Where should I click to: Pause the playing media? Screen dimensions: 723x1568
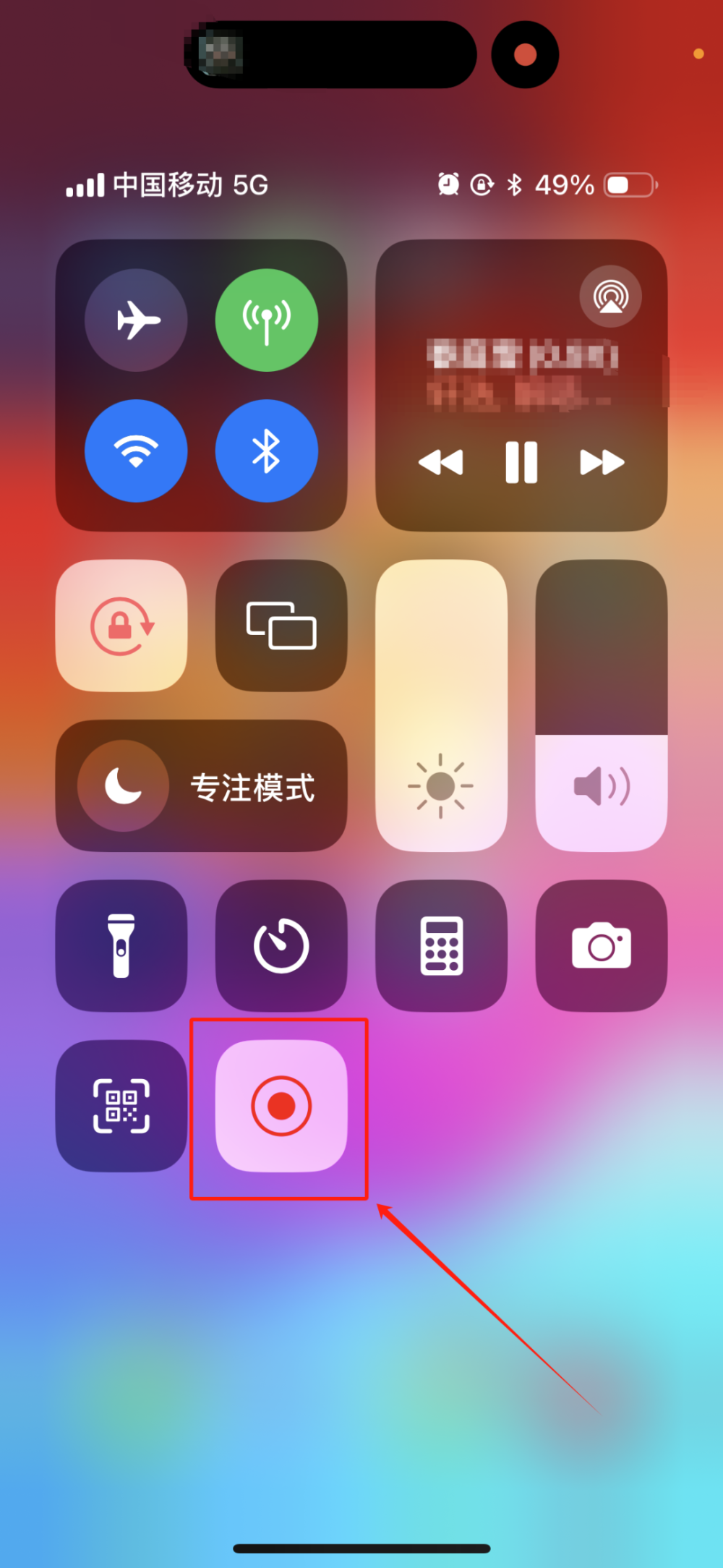521,462
